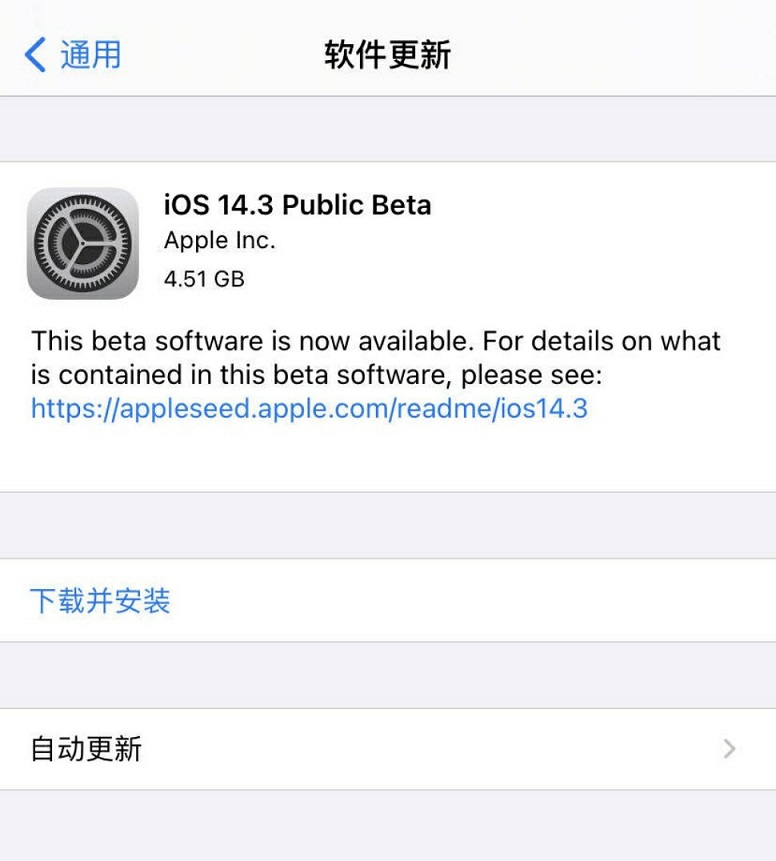Viewport: 776px width, 861px height.
Task: Expand the 自动更新 settings row
Action: pos(388,749)
